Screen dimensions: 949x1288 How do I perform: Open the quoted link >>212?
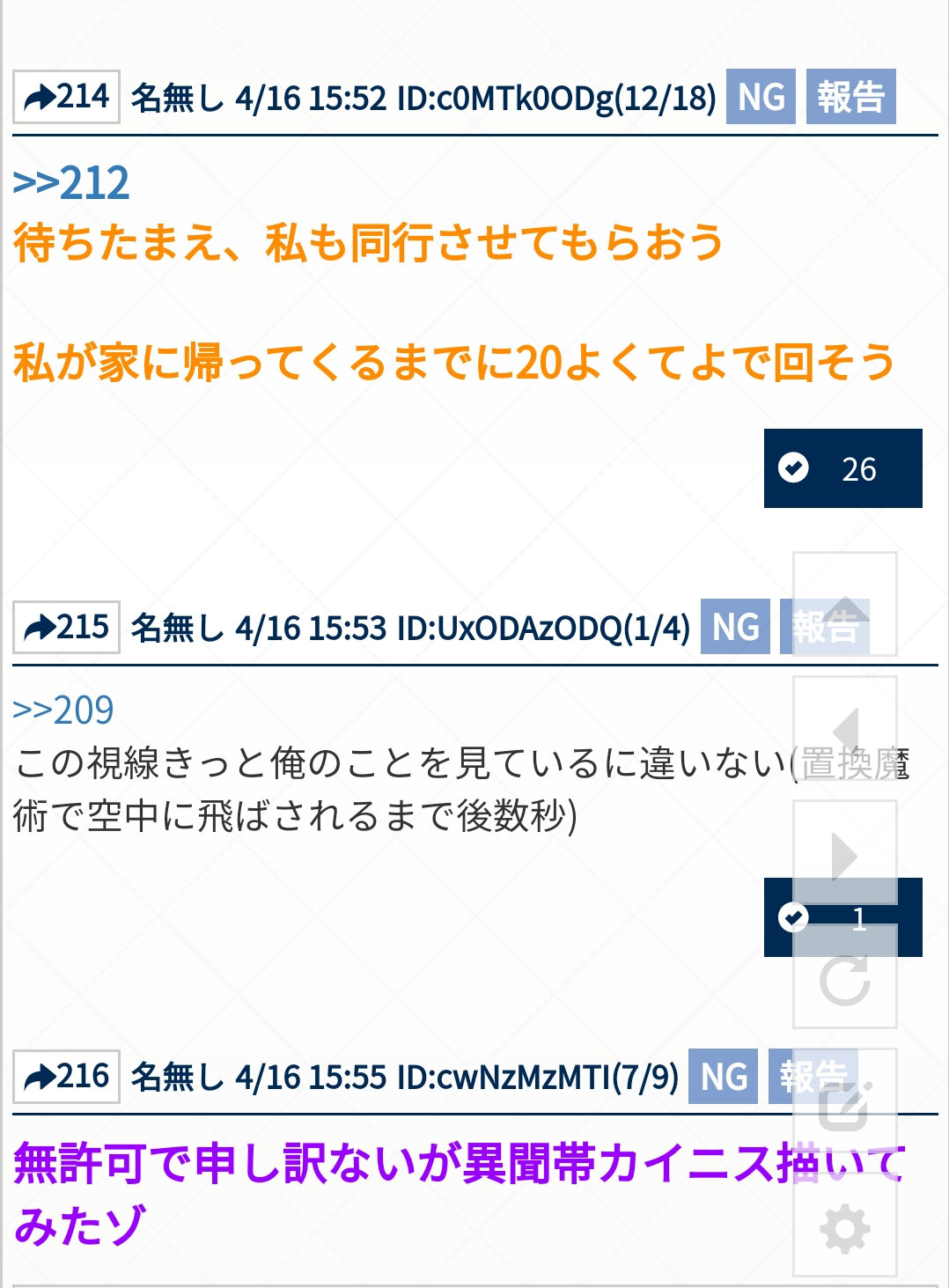pos(71,183)
